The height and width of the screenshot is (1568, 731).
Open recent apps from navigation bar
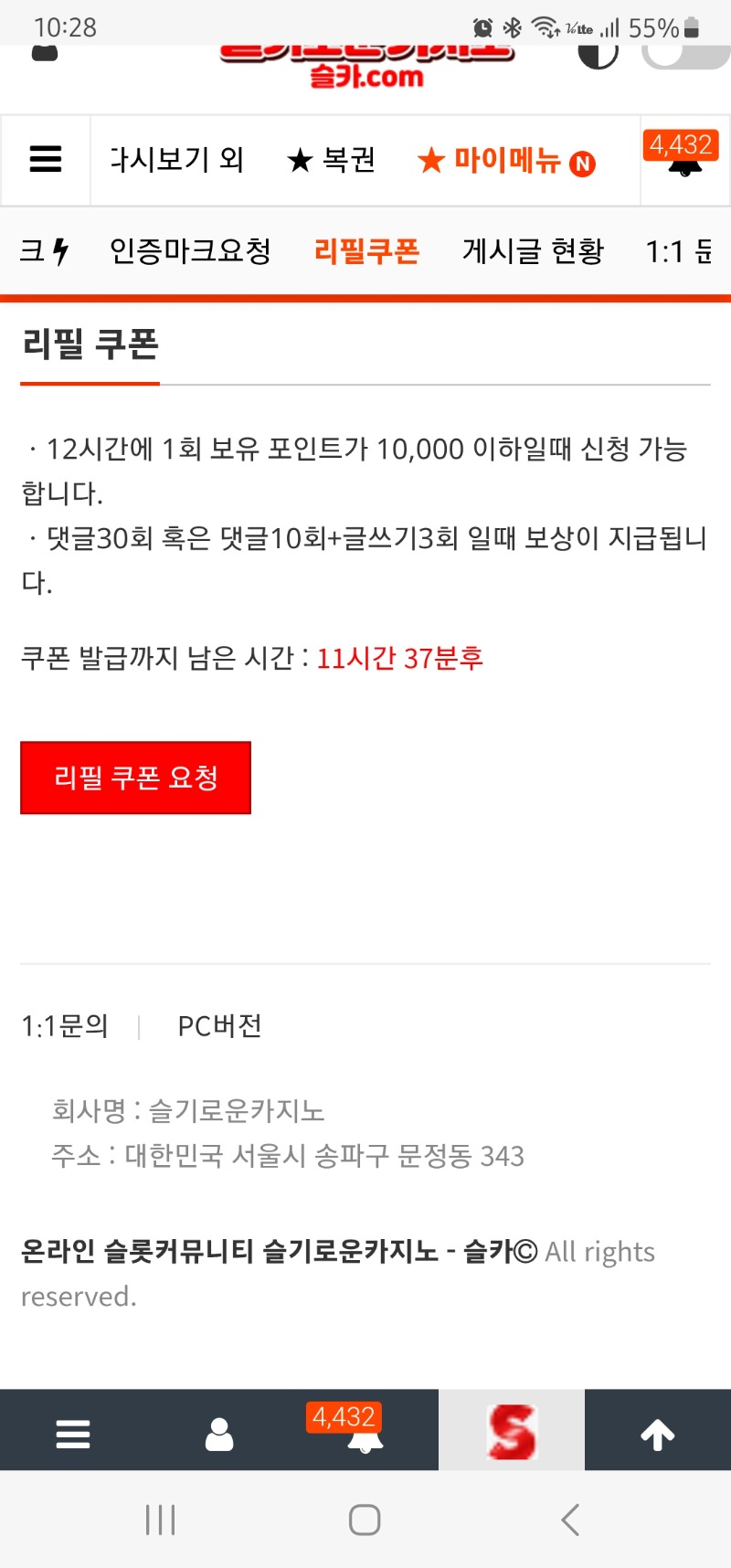click(161, 1520)
